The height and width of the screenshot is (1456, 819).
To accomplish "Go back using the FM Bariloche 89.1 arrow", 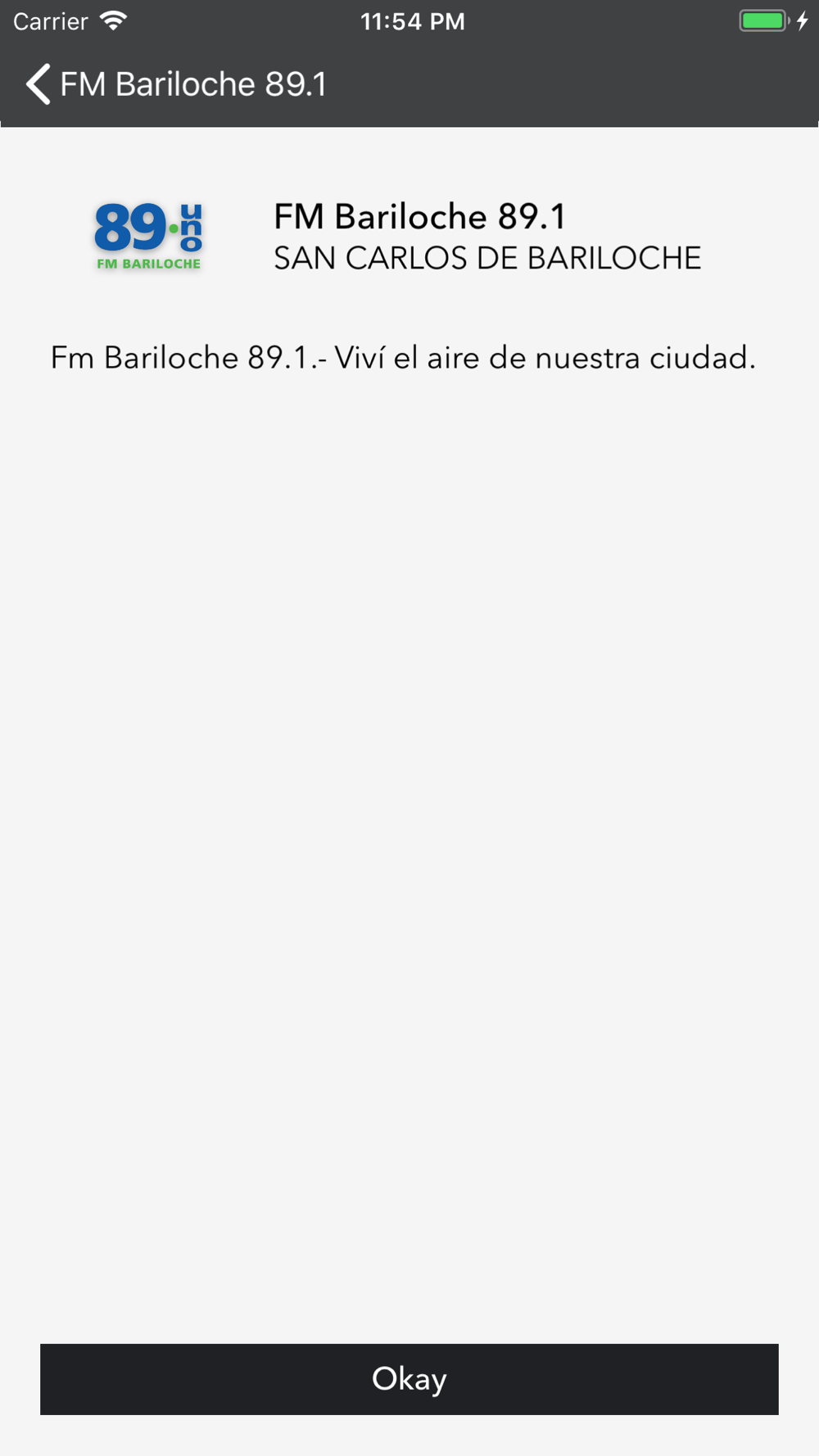I will [x=38, y=84].
